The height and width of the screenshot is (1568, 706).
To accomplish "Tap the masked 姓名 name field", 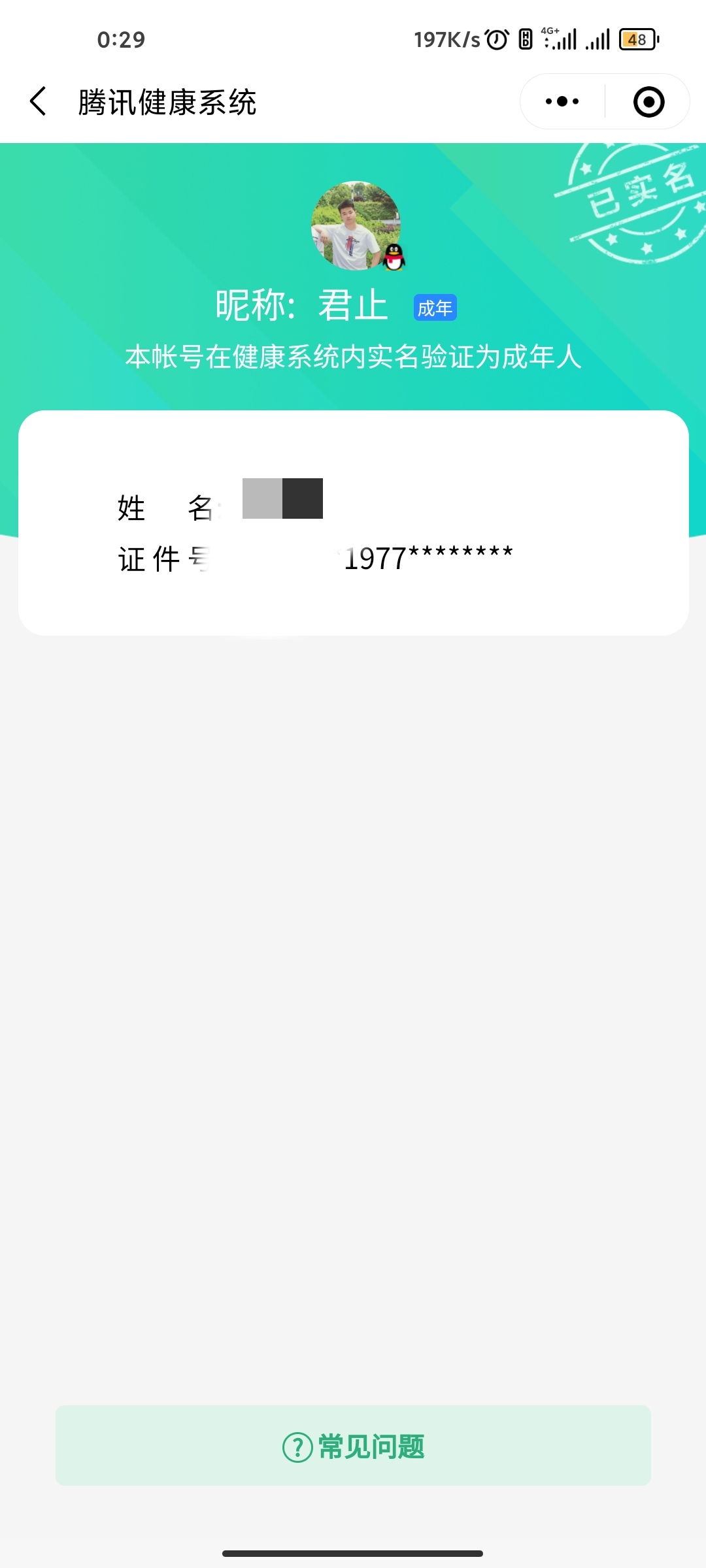I will click(x=281, y=499).
